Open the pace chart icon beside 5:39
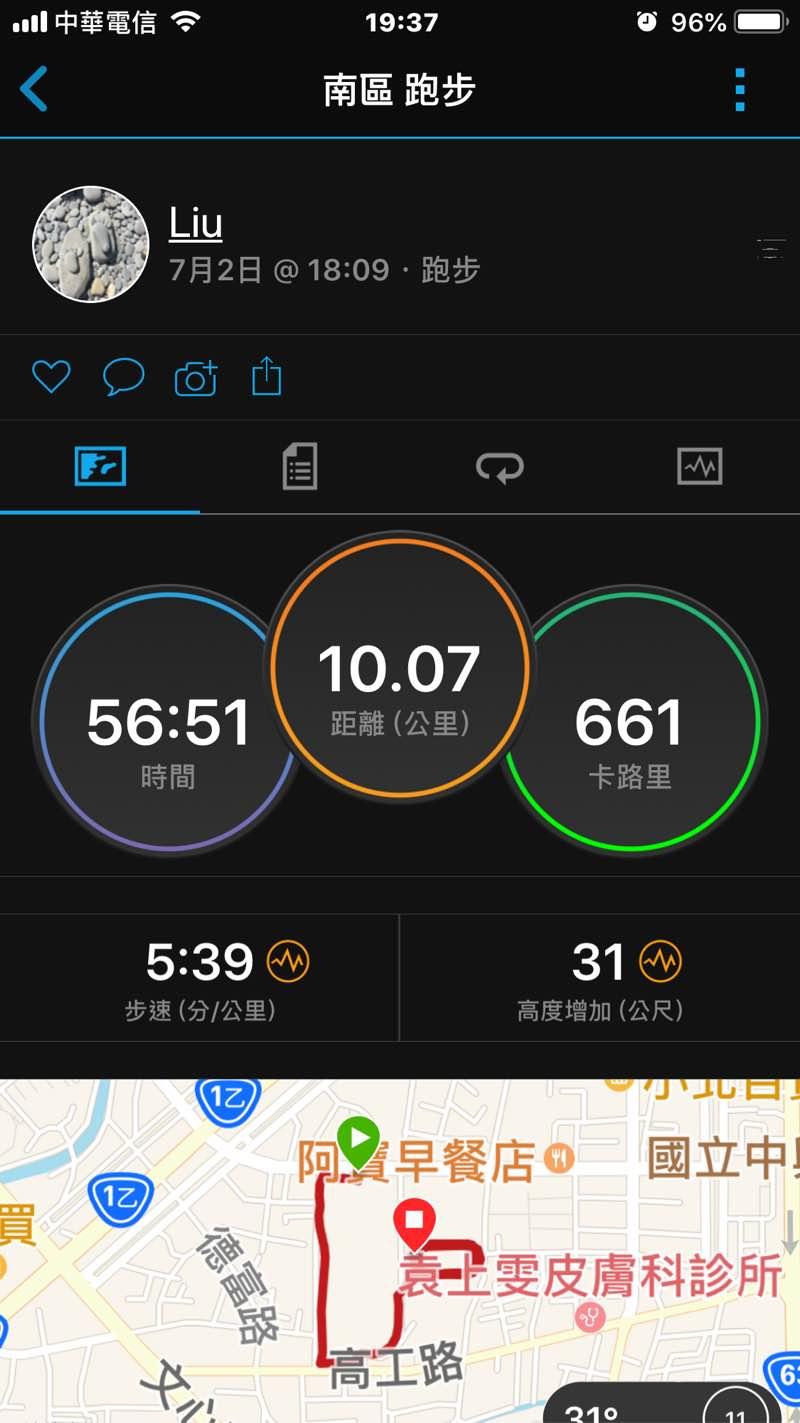 288,962
